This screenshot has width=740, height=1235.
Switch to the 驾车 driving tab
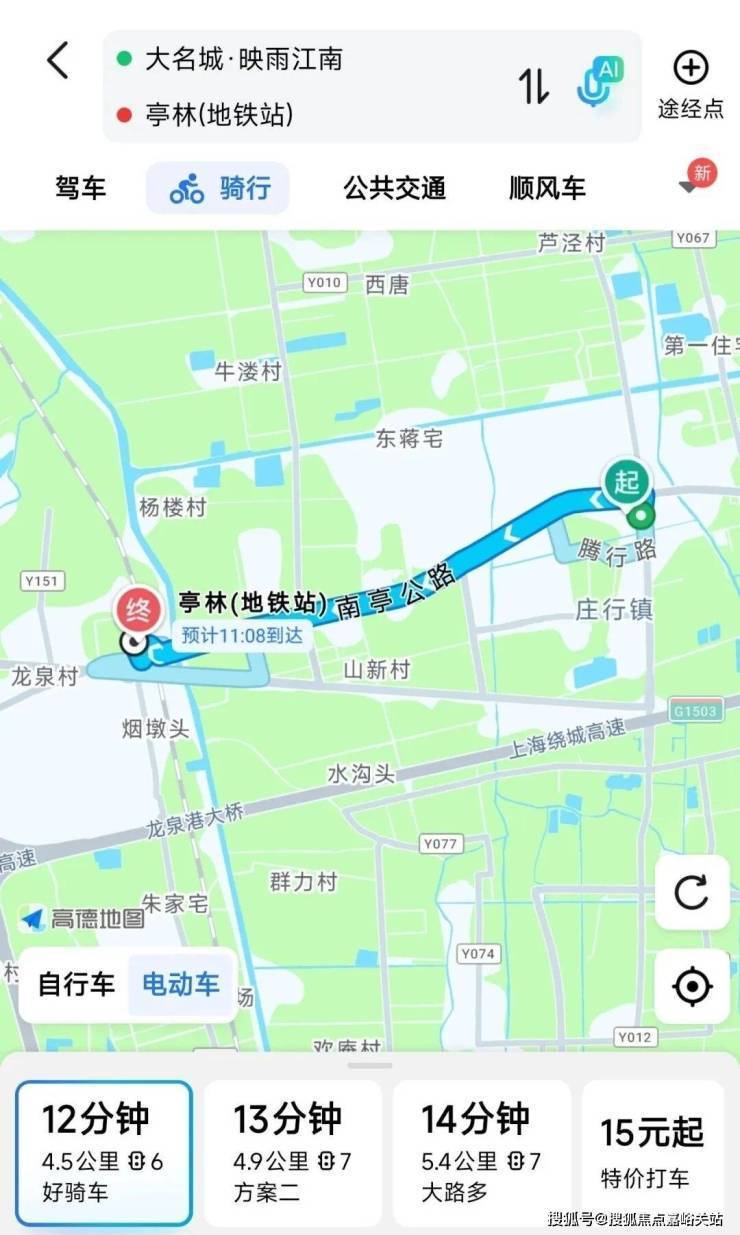(80, 188)
